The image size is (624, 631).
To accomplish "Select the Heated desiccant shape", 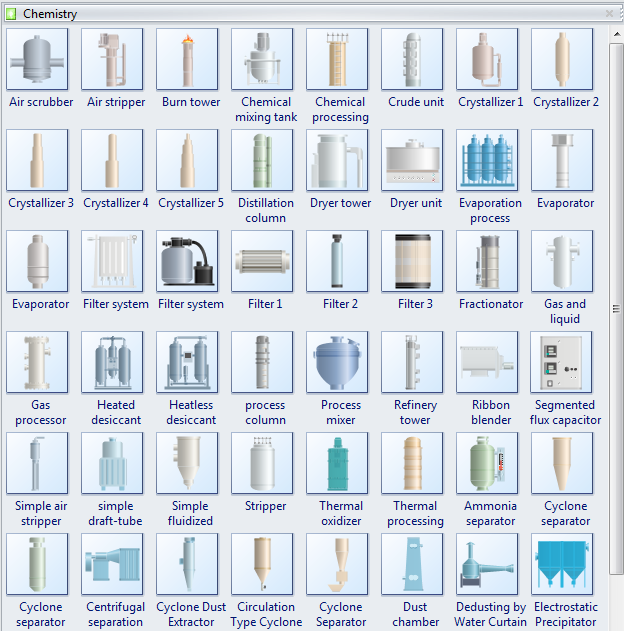I will pos(112,362).
